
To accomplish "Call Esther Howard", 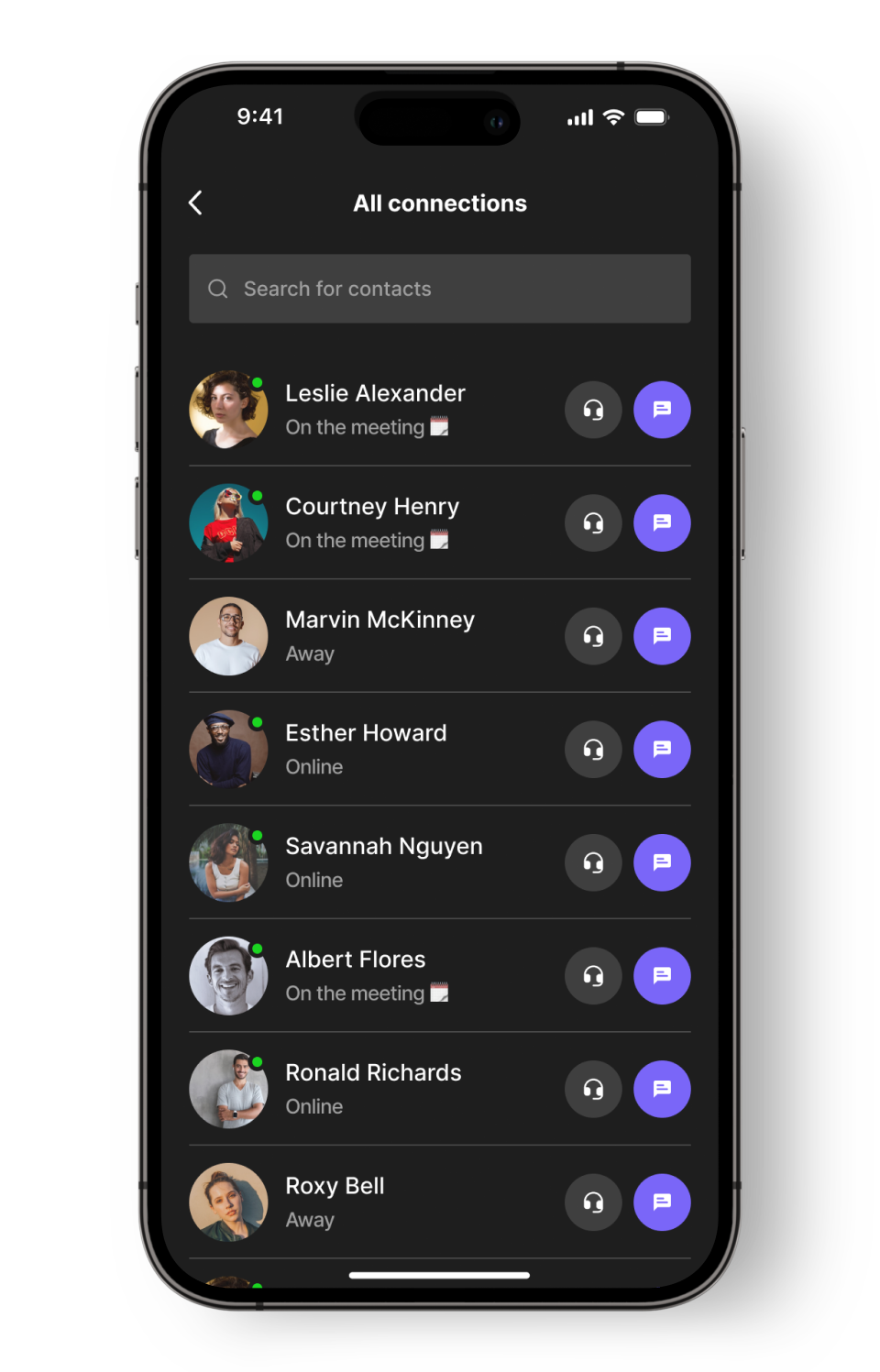I will click(x=593, y=750).
